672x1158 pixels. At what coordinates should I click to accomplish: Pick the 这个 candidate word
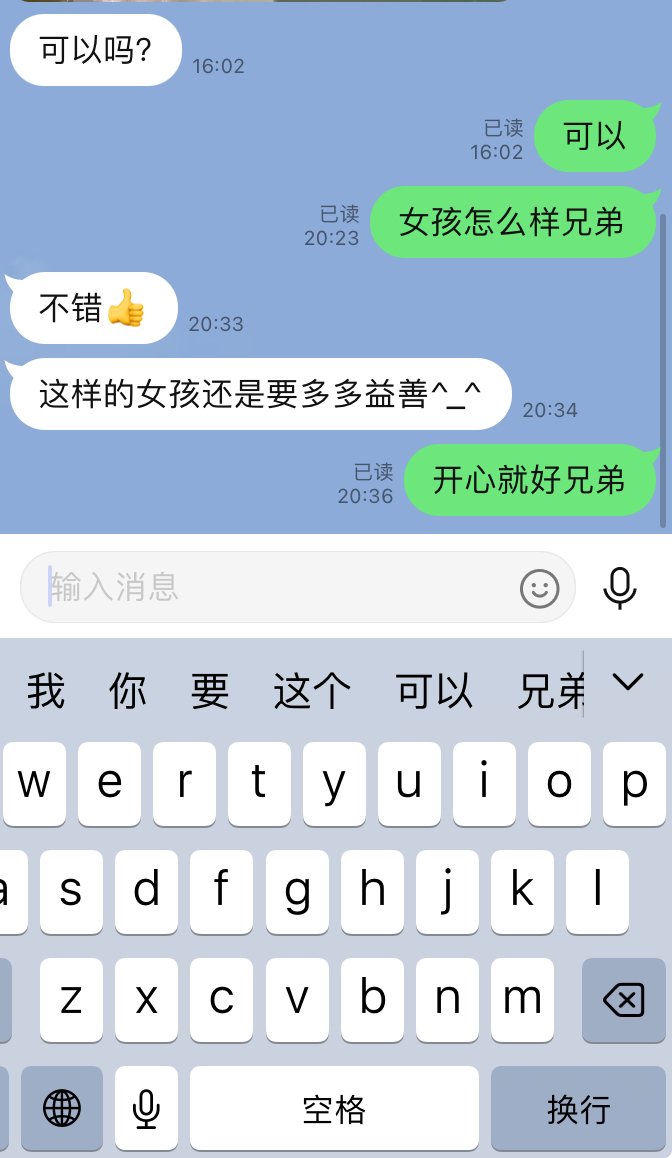pyautogui.click(x=312, y=691)
